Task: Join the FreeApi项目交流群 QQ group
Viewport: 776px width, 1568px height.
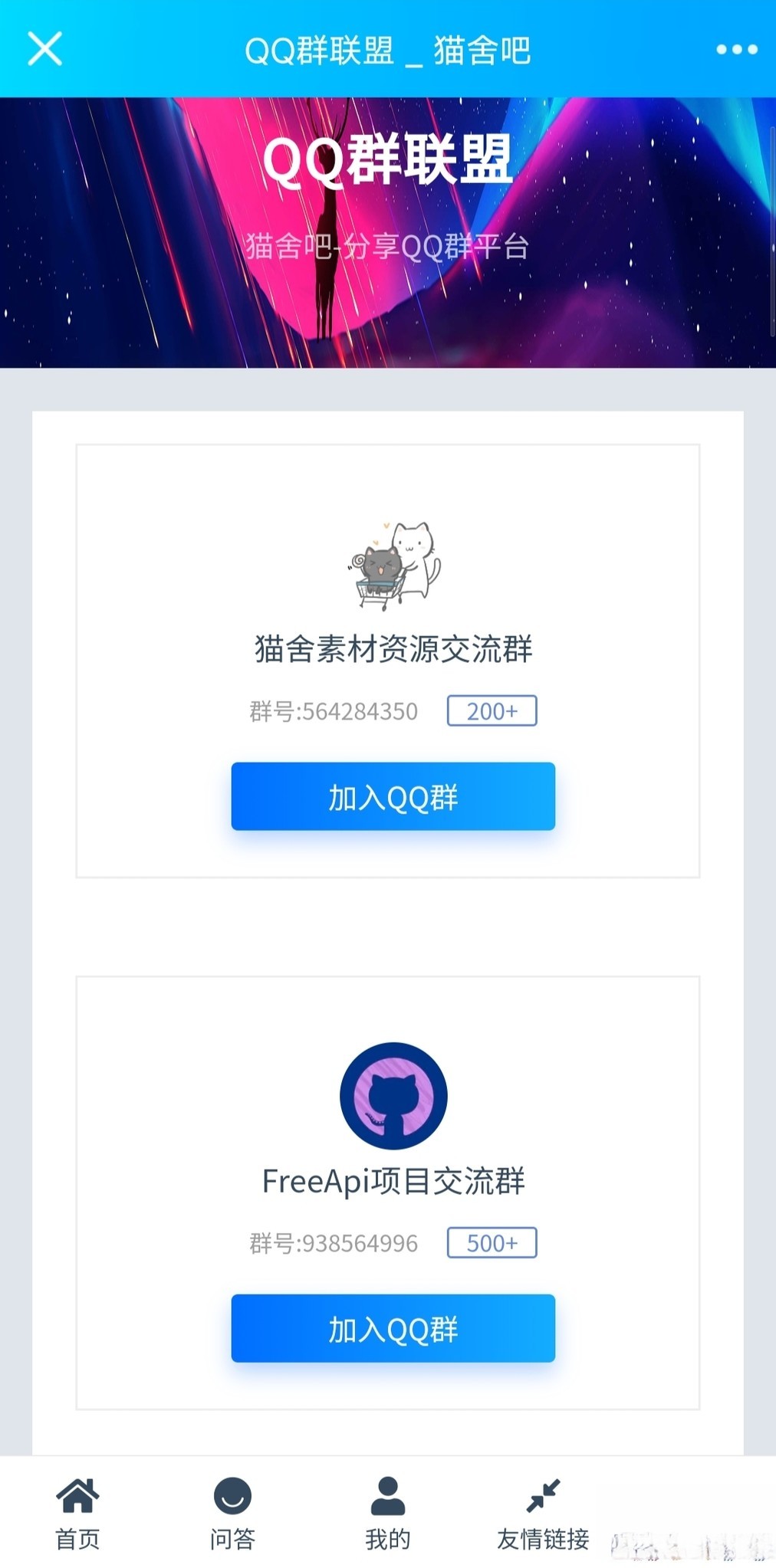Action: pyautogui.click(x=393, y=1328)
